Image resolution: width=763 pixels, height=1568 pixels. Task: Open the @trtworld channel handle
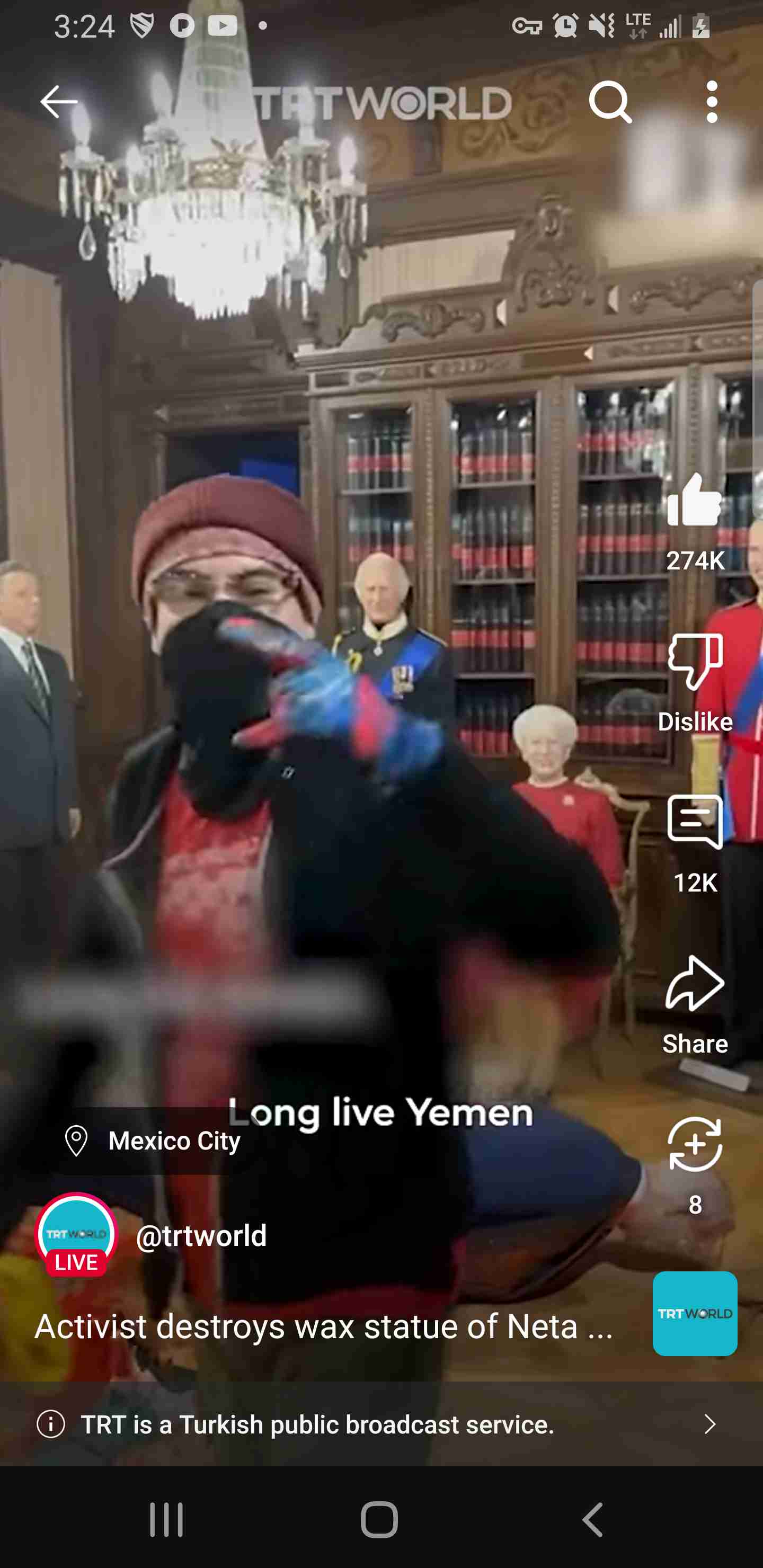201,1235
